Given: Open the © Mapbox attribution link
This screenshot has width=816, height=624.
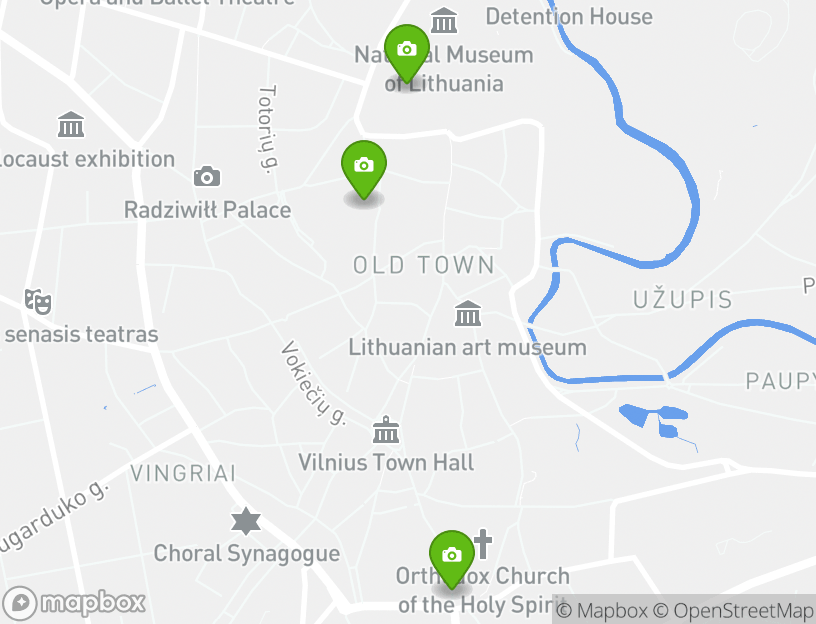Looking at the screenshot, I should [602, 610].
